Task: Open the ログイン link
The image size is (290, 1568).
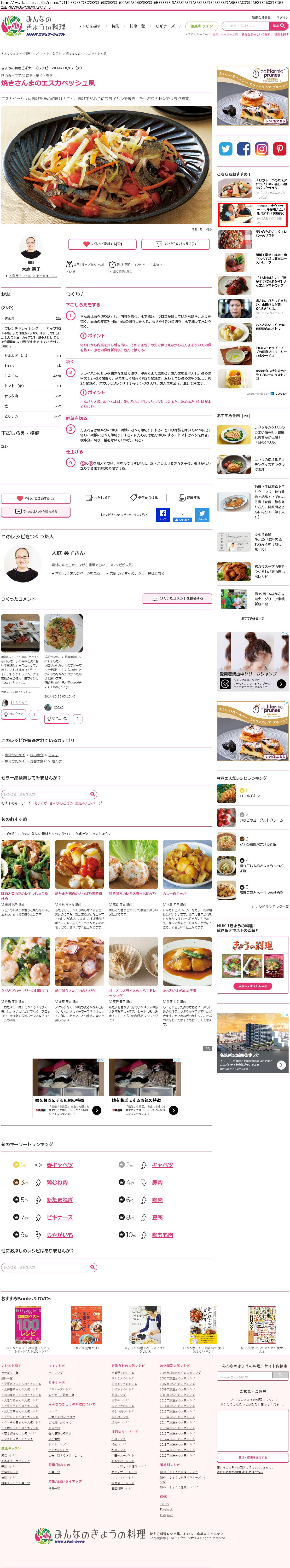Action: click(282, 18)
